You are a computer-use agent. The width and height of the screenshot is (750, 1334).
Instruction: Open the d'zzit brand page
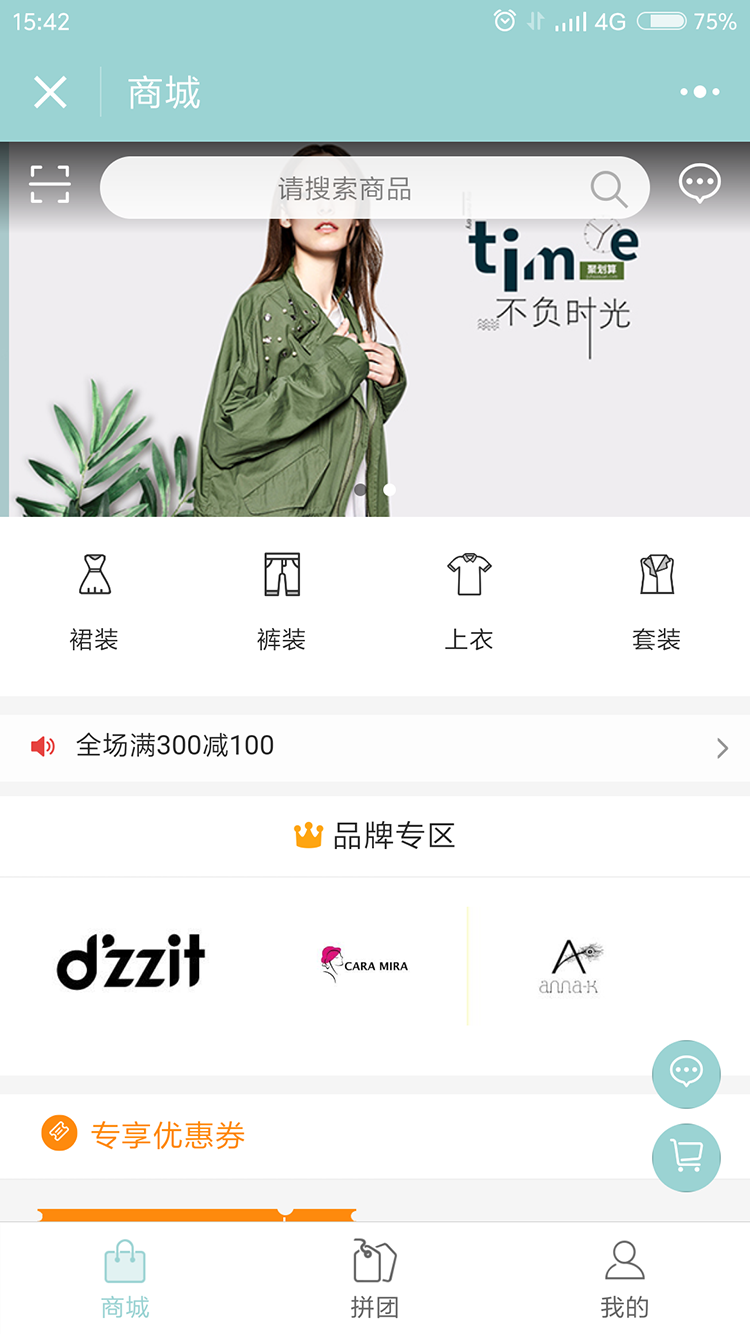point(131,963)
